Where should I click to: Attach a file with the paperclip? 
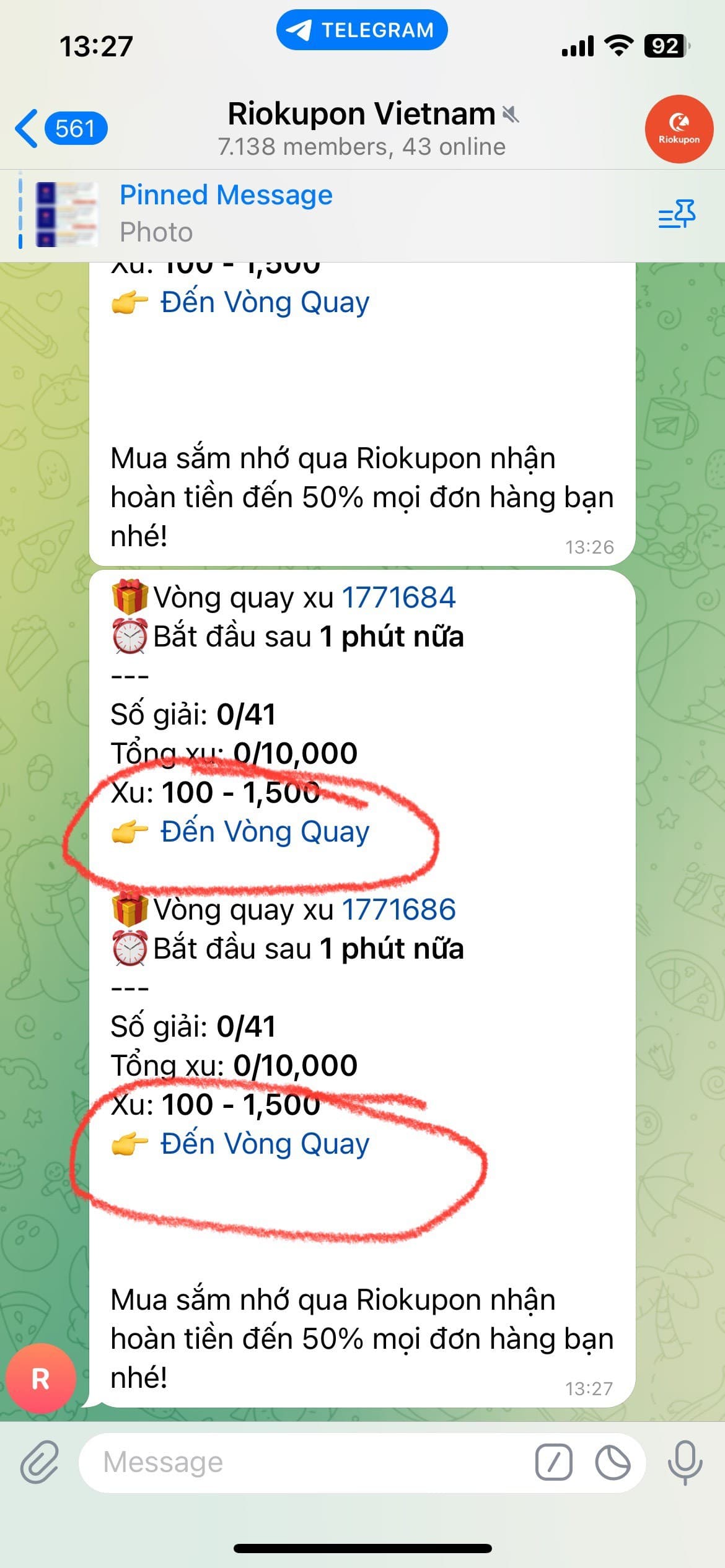point(40,1462)
